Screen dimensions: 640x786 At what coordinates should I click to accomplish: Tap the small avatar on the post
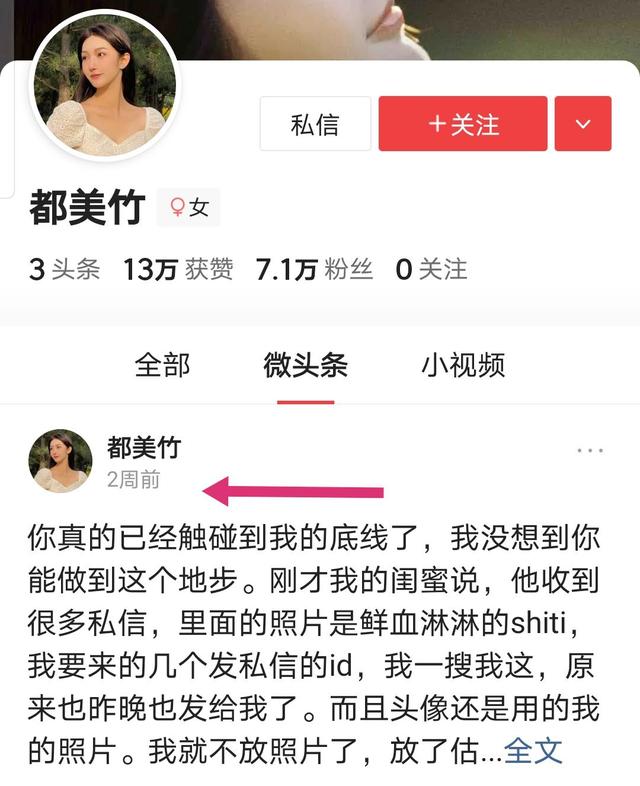coord(61,461)
